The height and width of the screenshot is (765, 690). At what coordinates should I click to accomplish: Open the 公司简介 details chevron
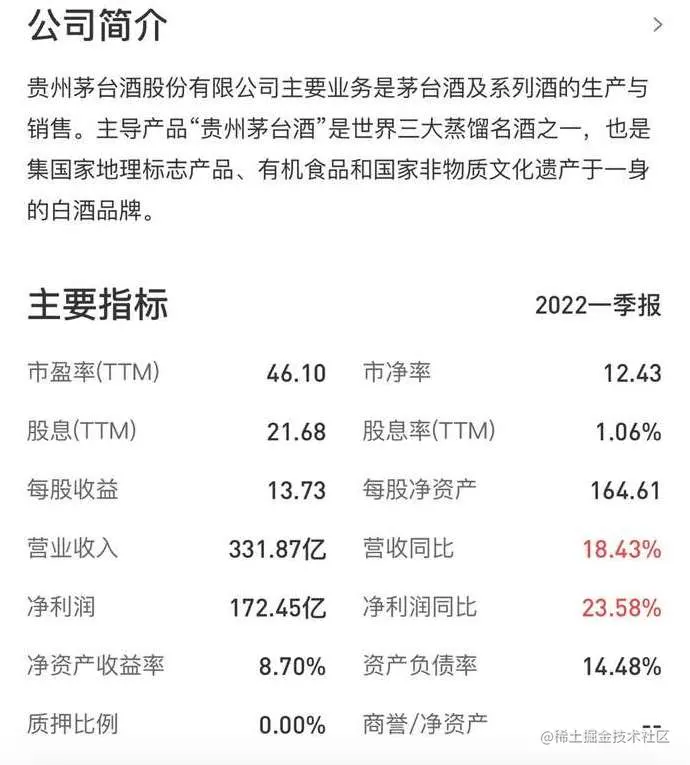(657, 25)
